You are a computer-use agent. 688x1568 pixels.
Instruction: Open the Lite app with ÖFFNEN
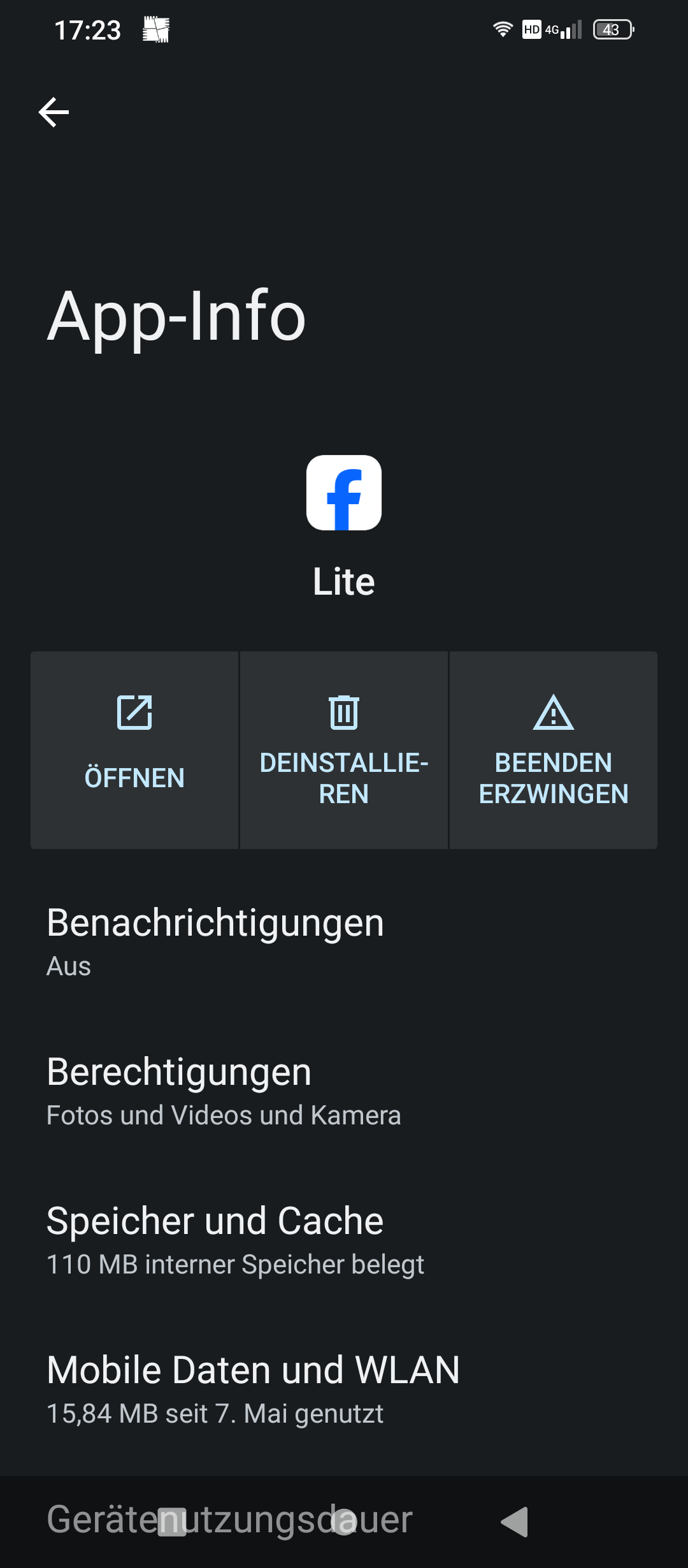134,750
